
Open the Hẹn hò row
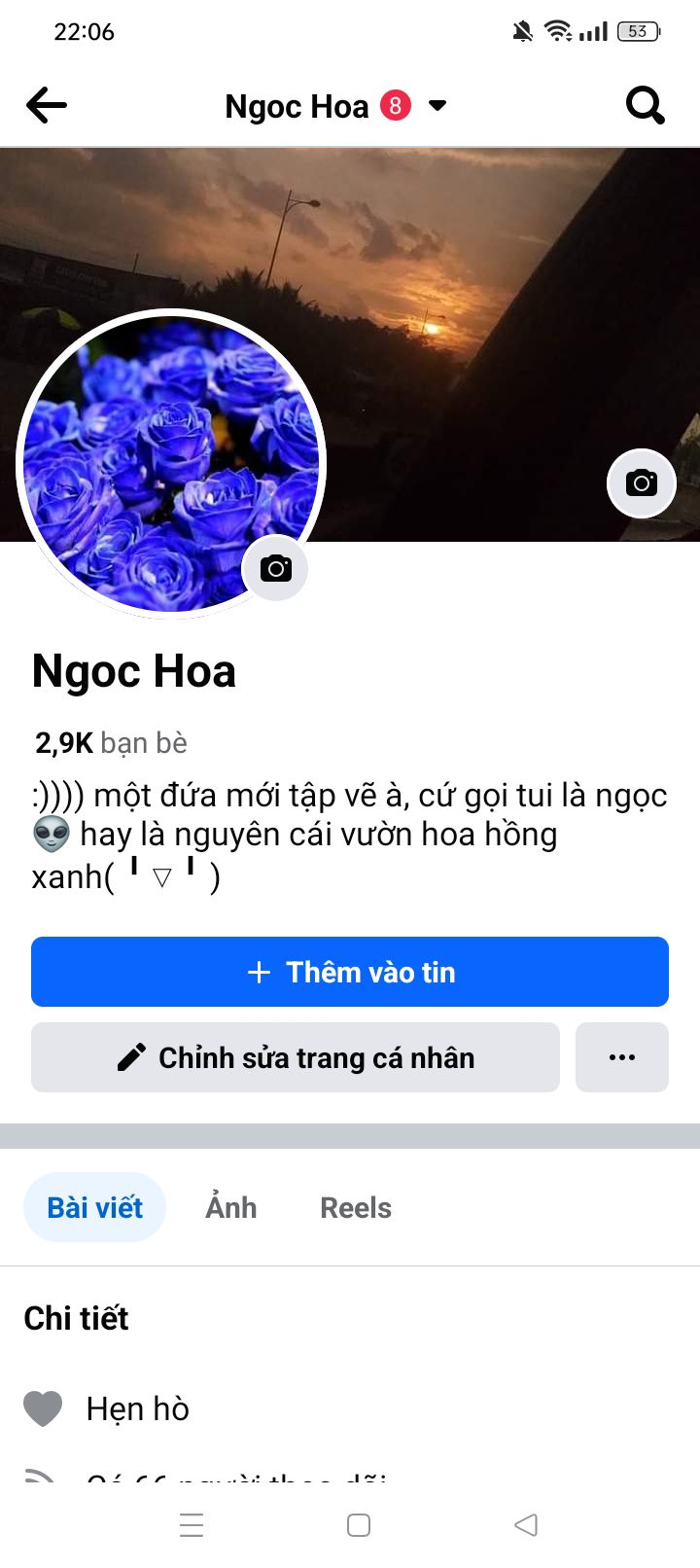click(x=350, y=1408)
